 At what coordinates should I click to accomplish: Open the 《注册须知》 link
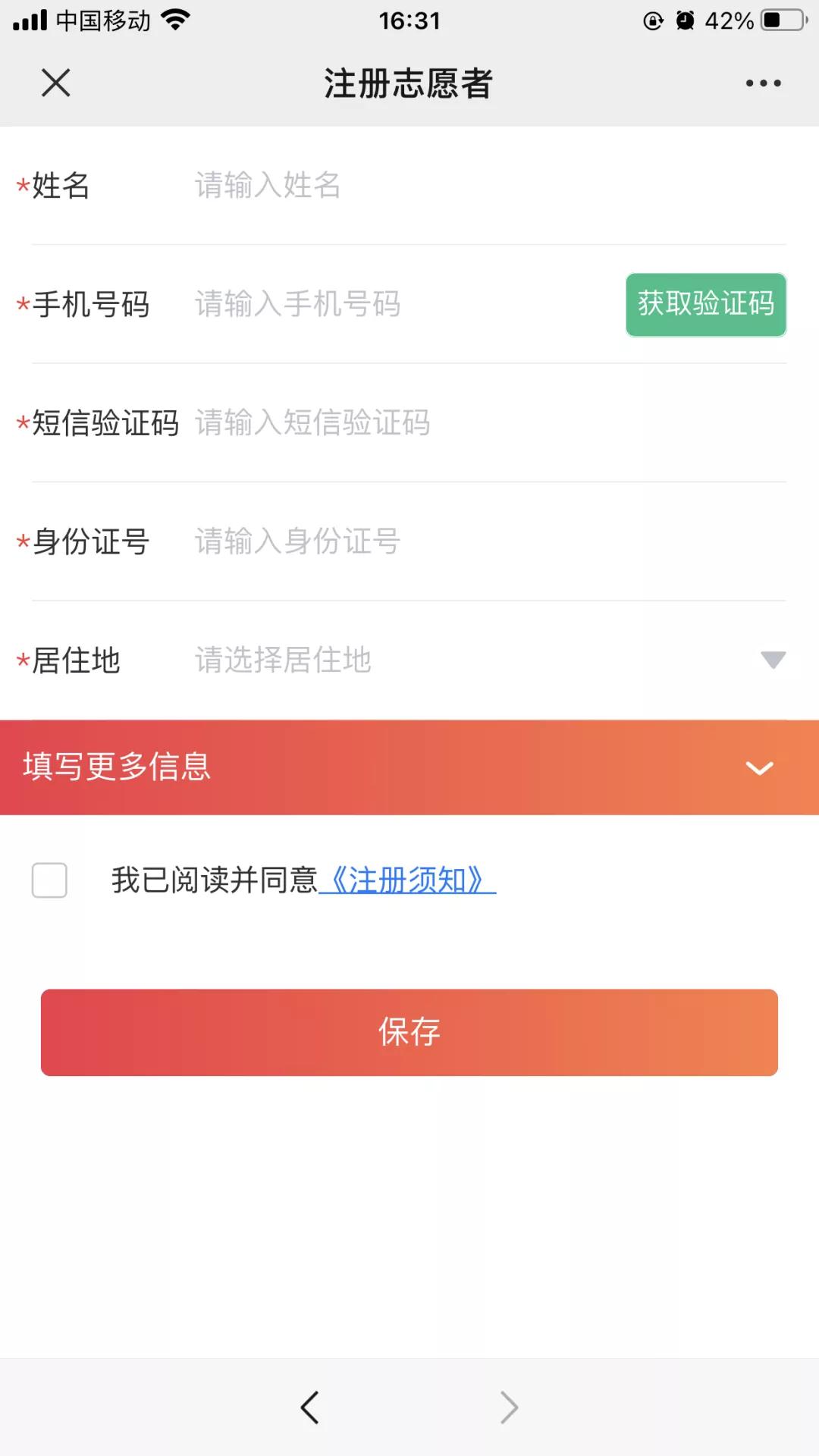pyautogui.click(x=407, y=880)
